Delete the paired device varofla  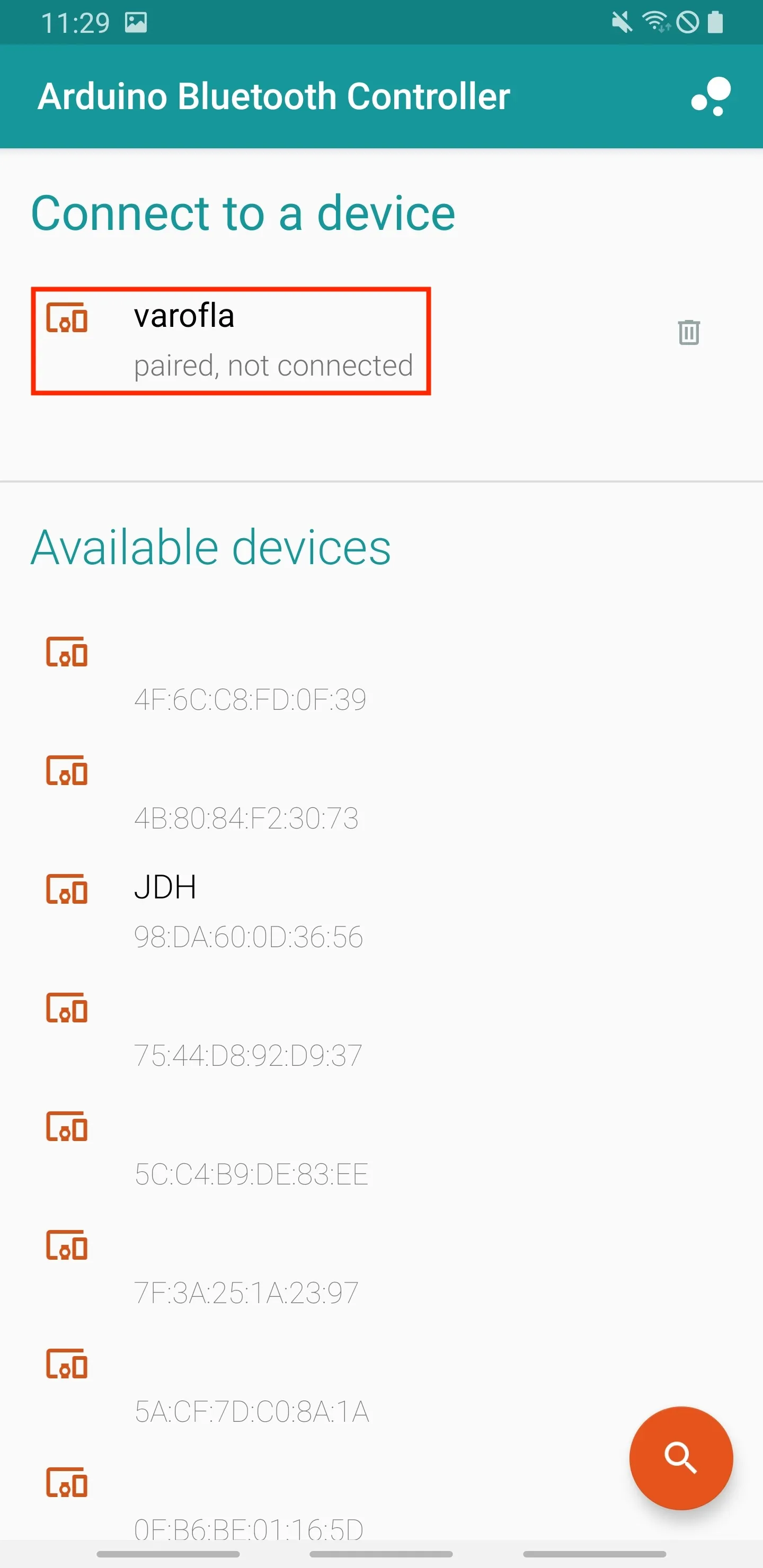coord(689,332)
